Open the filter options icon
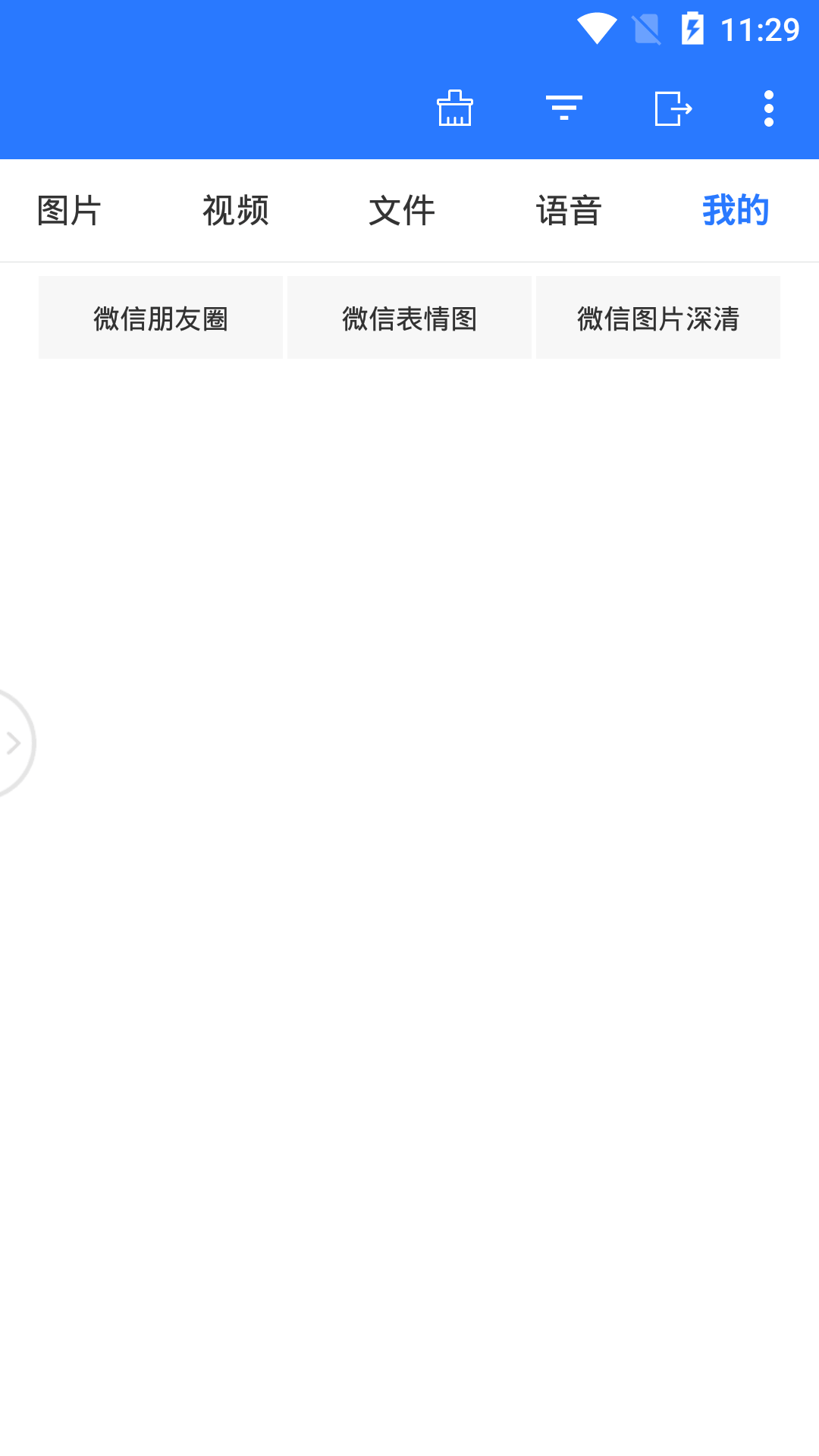 point(564,108)
